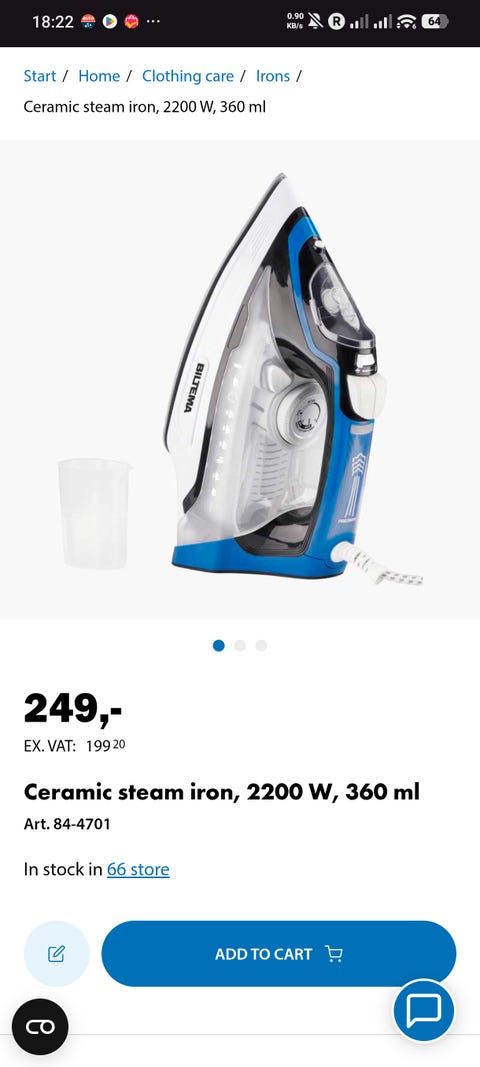Open the steam iron product image
The width and height of the screenshot is (480, 1067).
point(240,380)
